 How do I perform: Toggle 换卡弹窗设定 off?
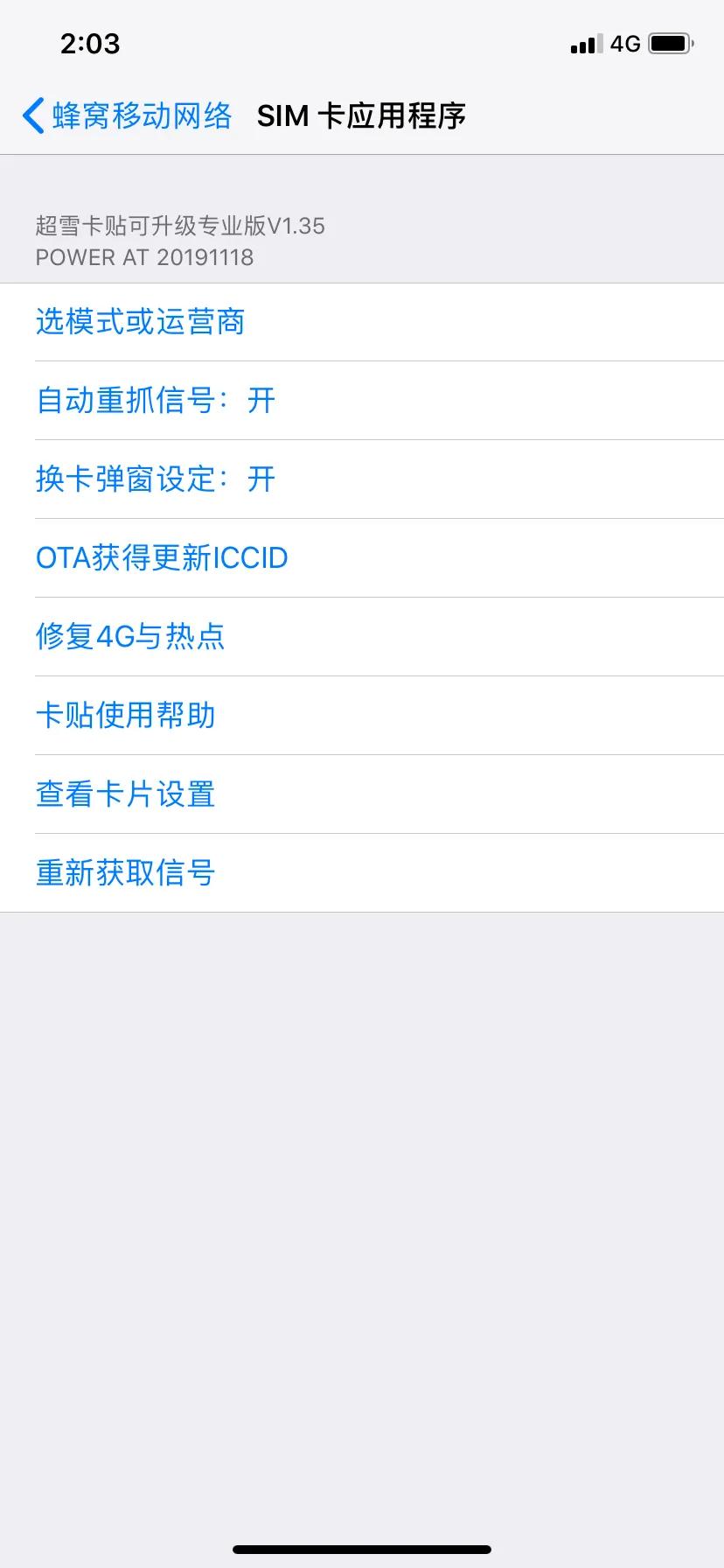(x=154, y=479)
